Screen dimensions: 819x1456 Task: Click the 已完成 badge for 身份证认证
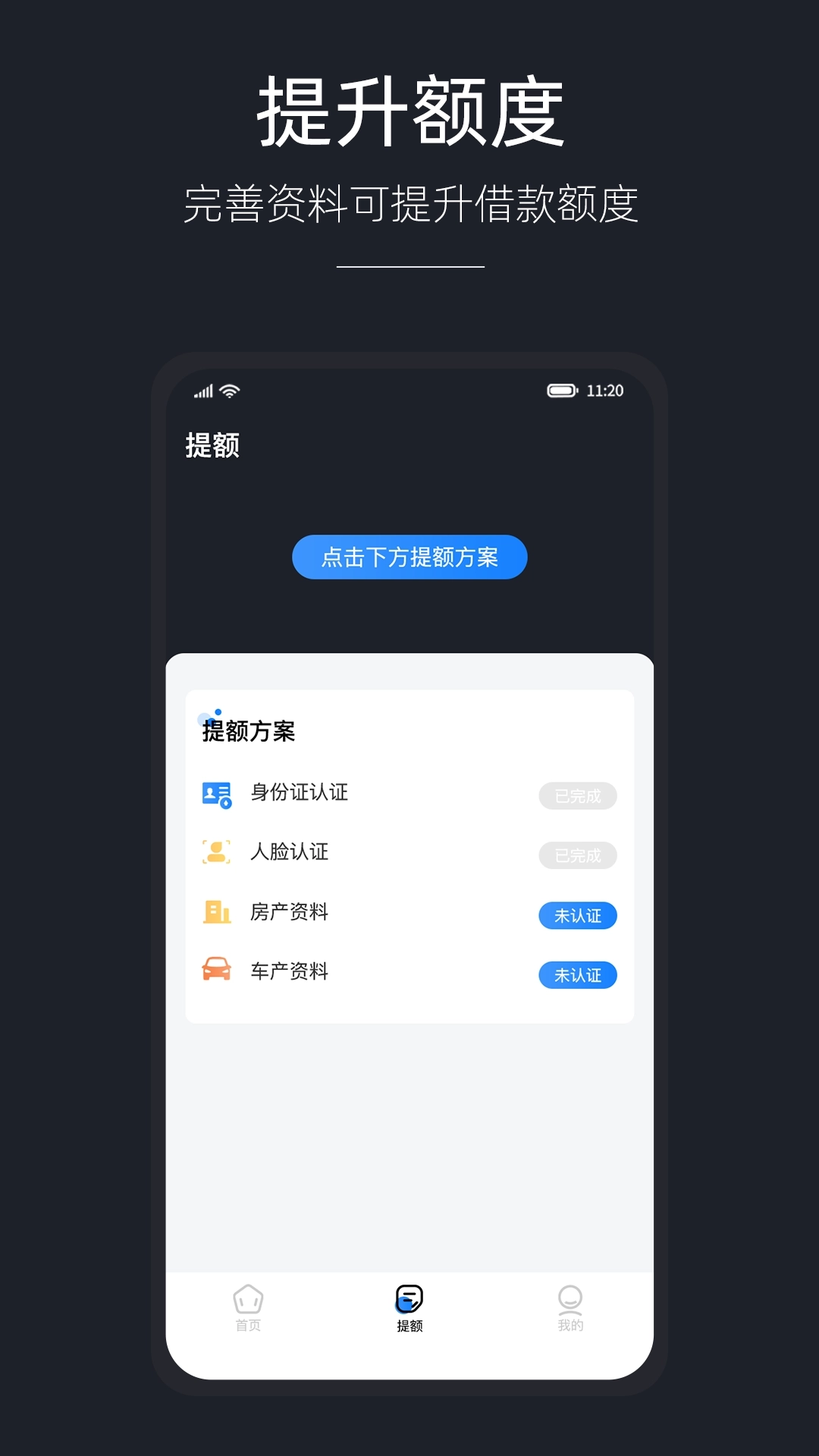pyautogui.click(x=578, y=795)
